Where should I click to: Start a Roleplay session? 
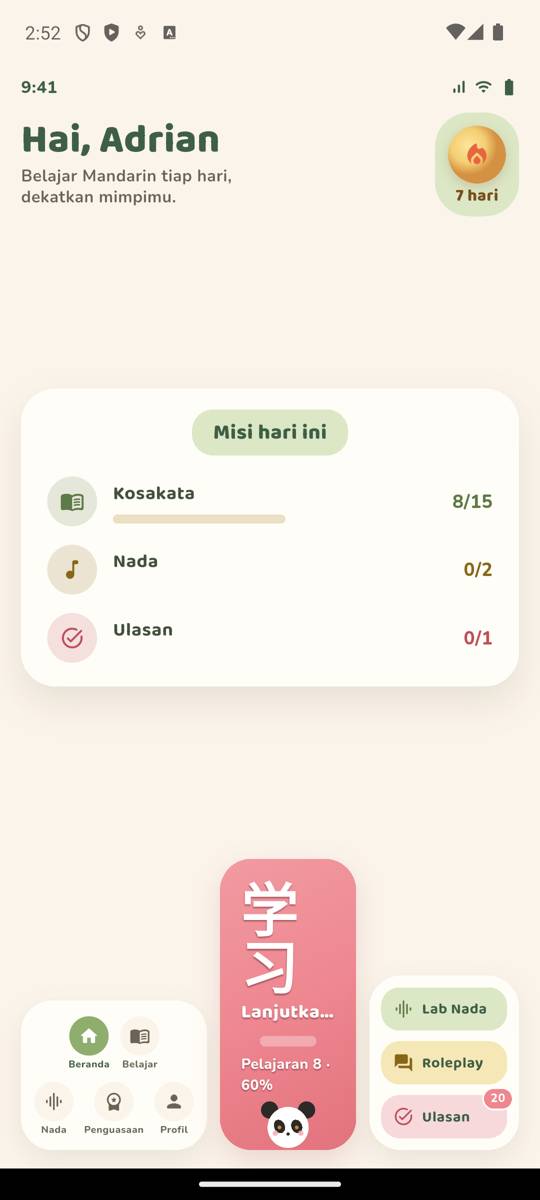coord(444,1063)
